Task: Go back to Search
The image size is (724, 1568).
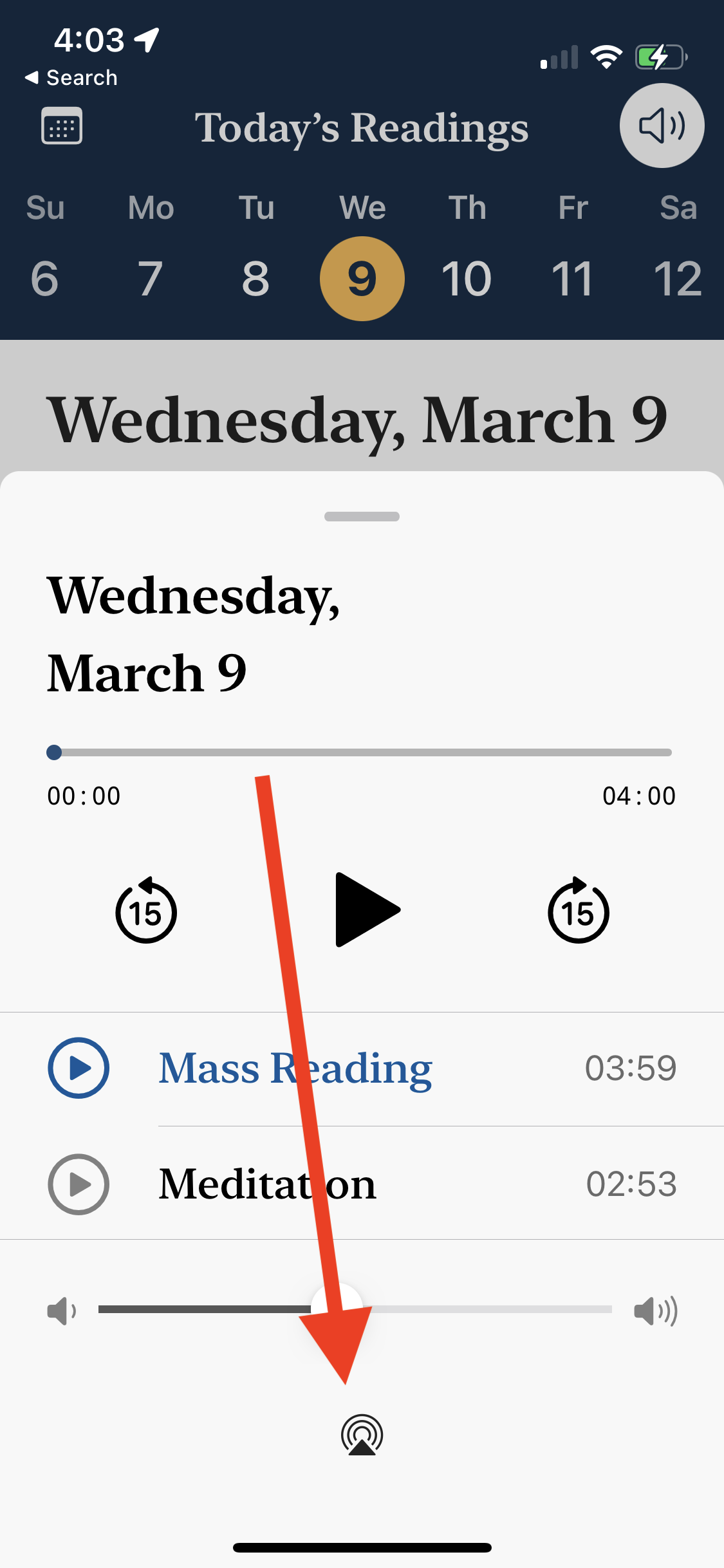Action: (71, 78)
